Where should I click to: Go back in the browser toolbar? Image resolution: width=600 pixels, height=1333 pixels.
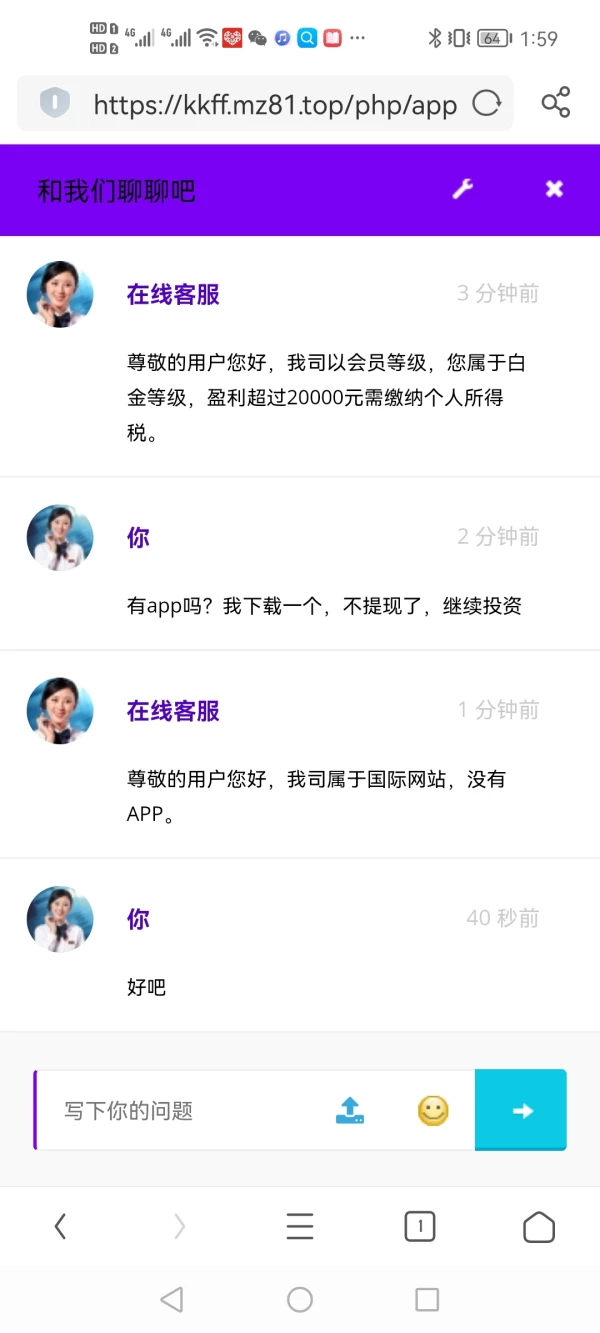(x=60, y=1226)
